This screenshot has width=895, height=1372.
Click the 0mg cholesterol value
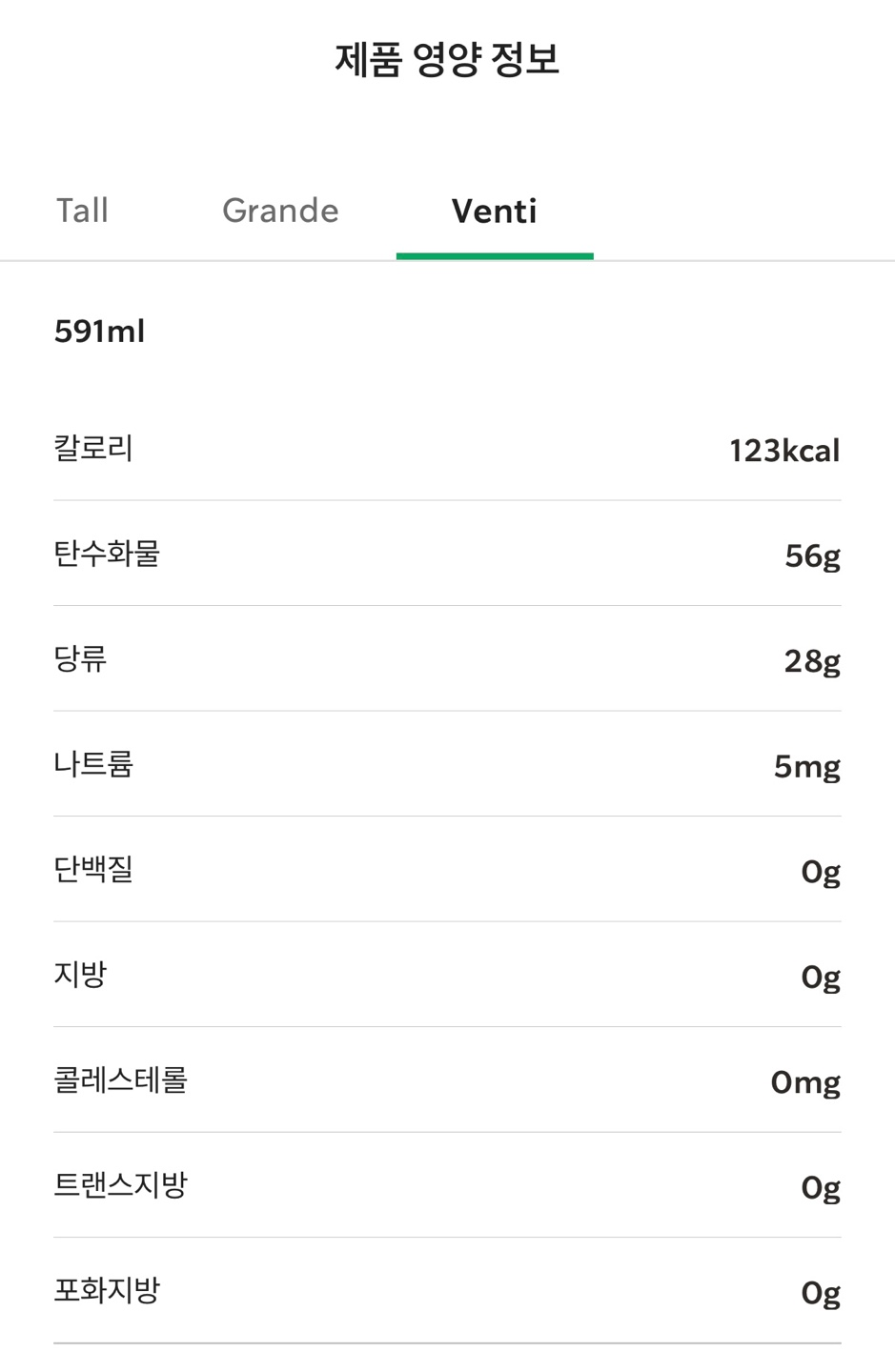click(805, 1079)
